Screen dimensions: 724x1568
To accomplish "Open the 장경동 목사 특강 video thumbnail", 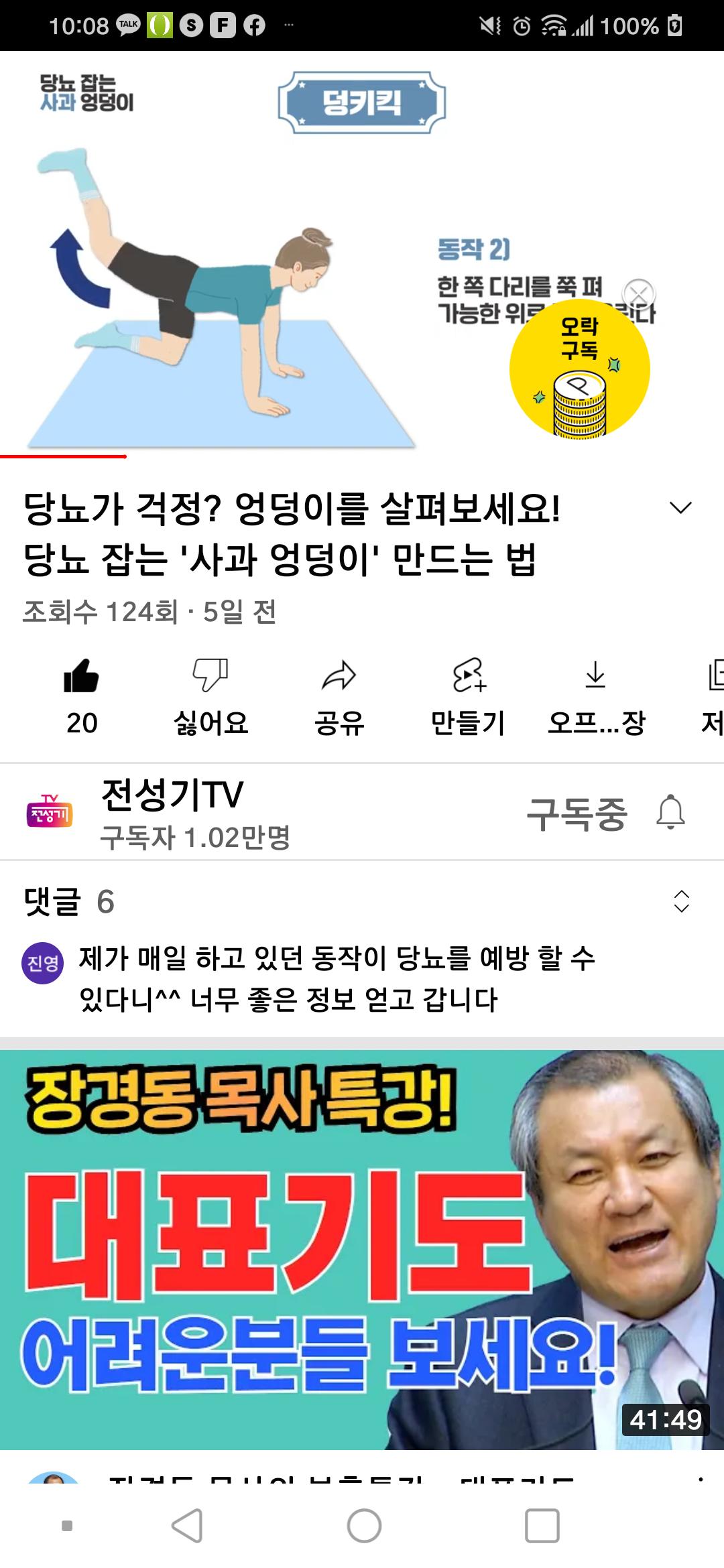I will point(362,1250).
